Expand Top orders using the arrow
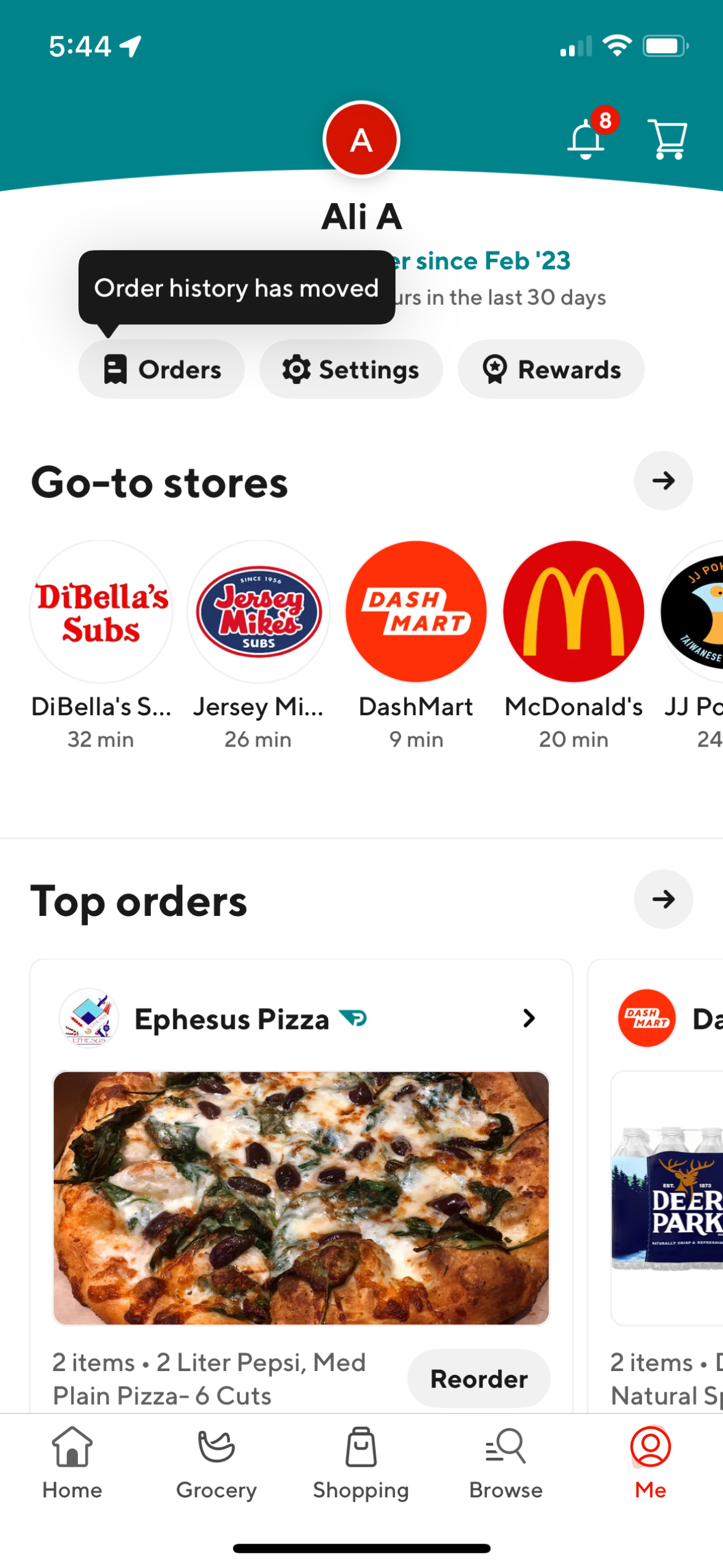The image size is (723, 1568). [x=663, y=899]
